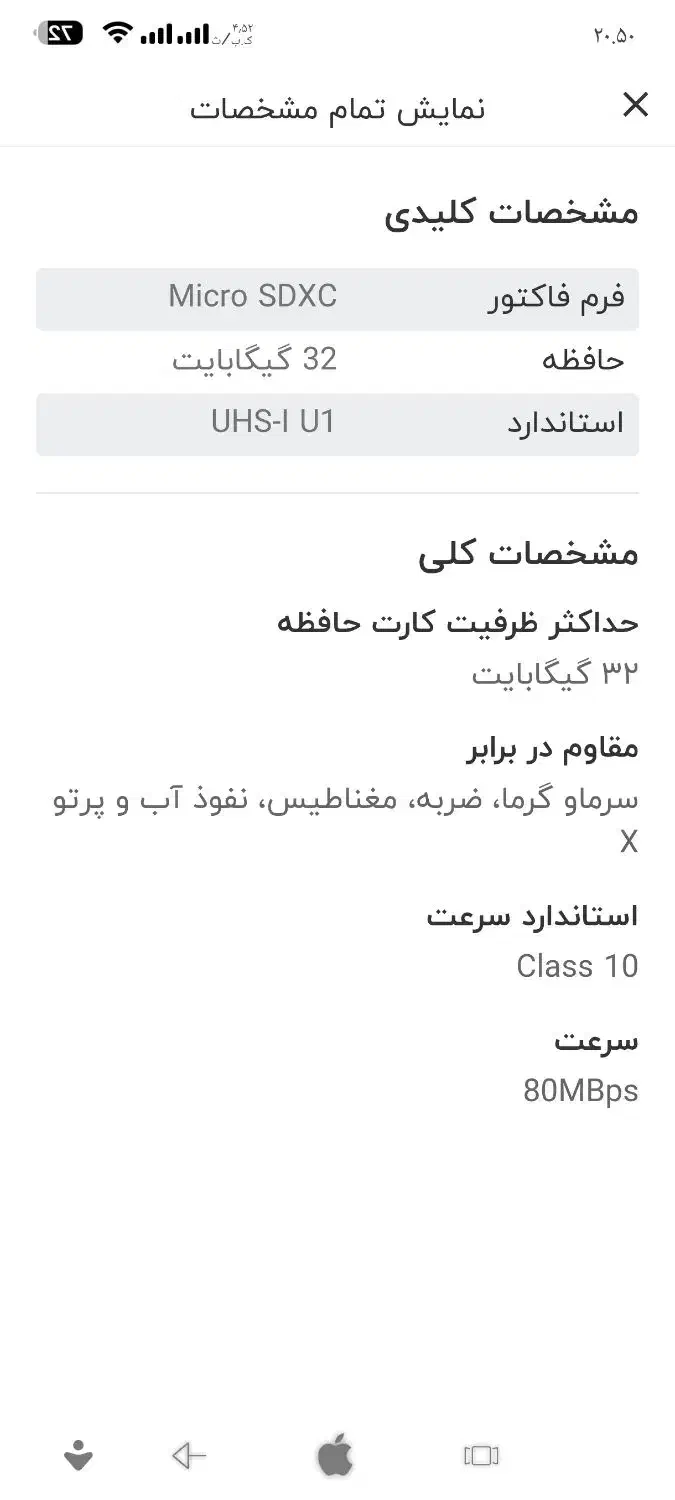Close the full specifications page

635,105
